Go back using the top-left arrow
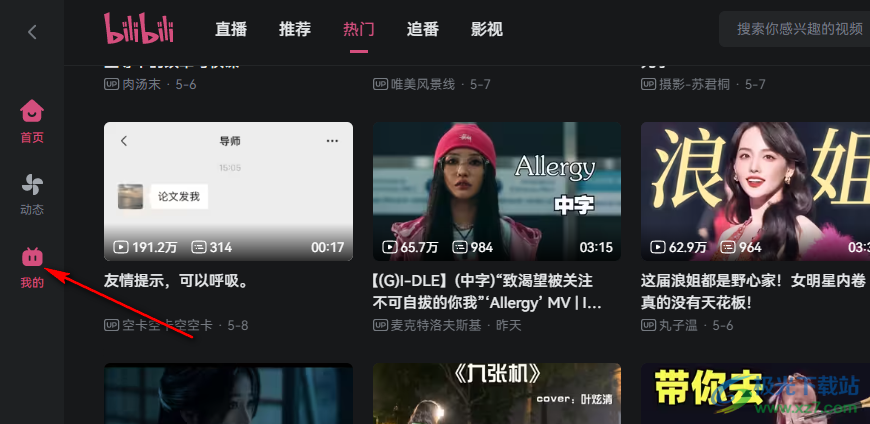 [x=32, y=32]
